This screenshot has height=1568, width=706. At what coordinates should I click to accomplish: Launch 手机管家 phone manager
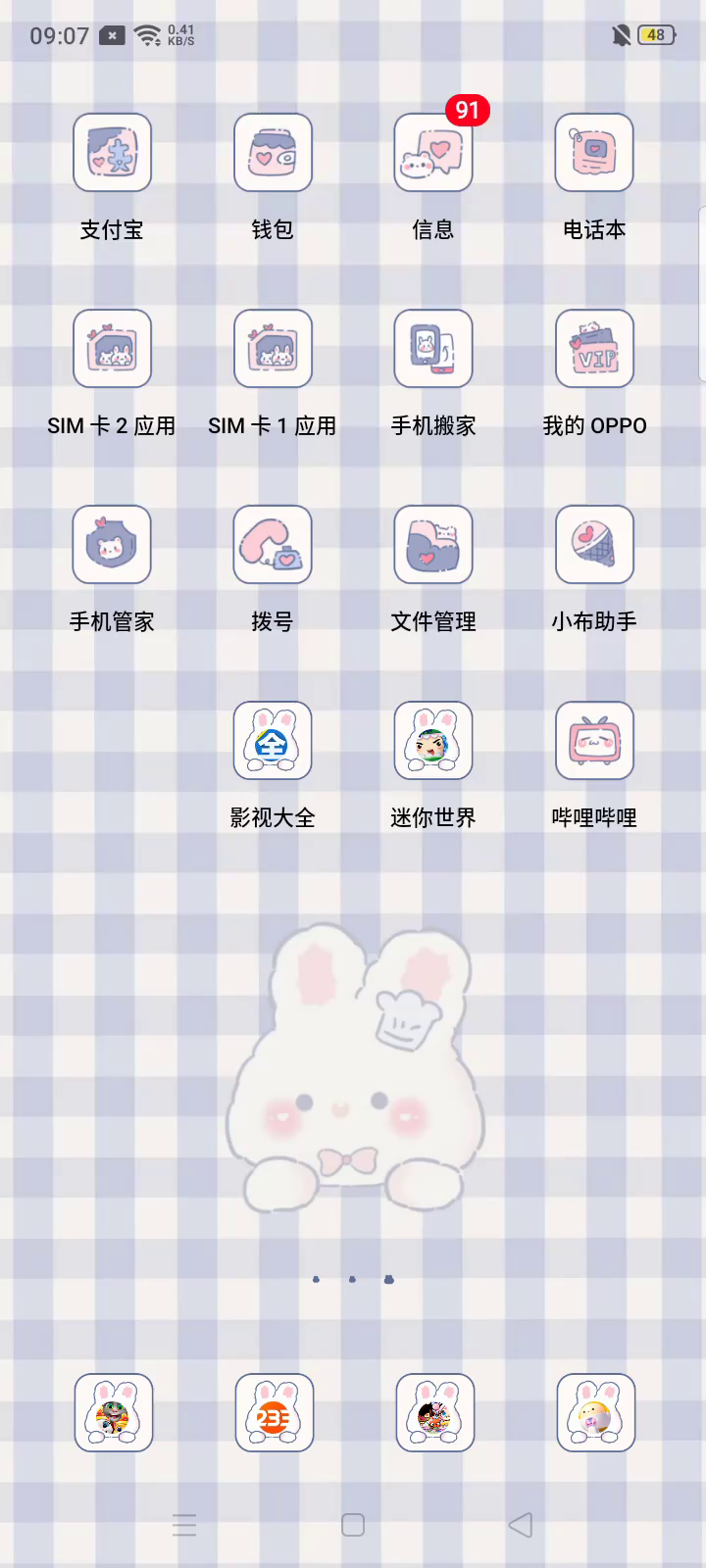(112, 545)
